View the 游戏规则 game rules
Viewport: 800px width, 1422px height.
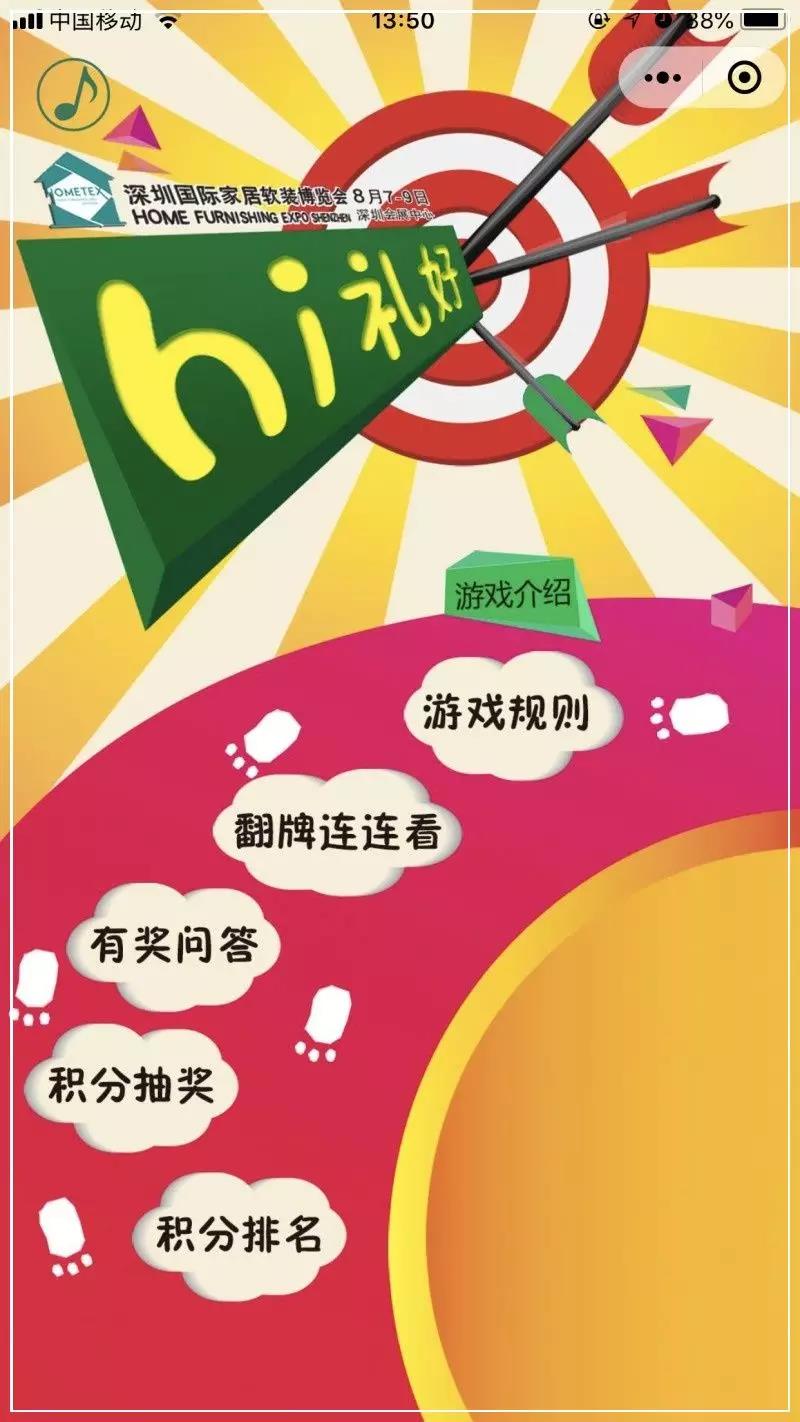coord(506,714)
